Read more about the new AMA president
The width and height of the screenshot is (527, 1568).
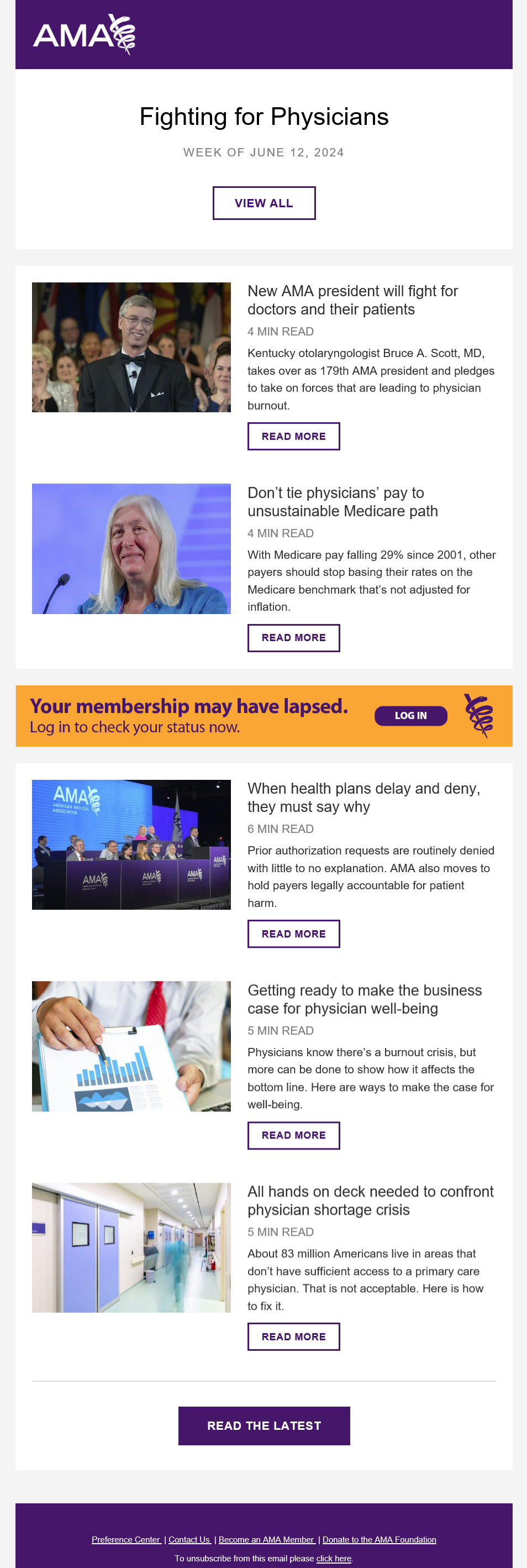[x=293, y=436]
